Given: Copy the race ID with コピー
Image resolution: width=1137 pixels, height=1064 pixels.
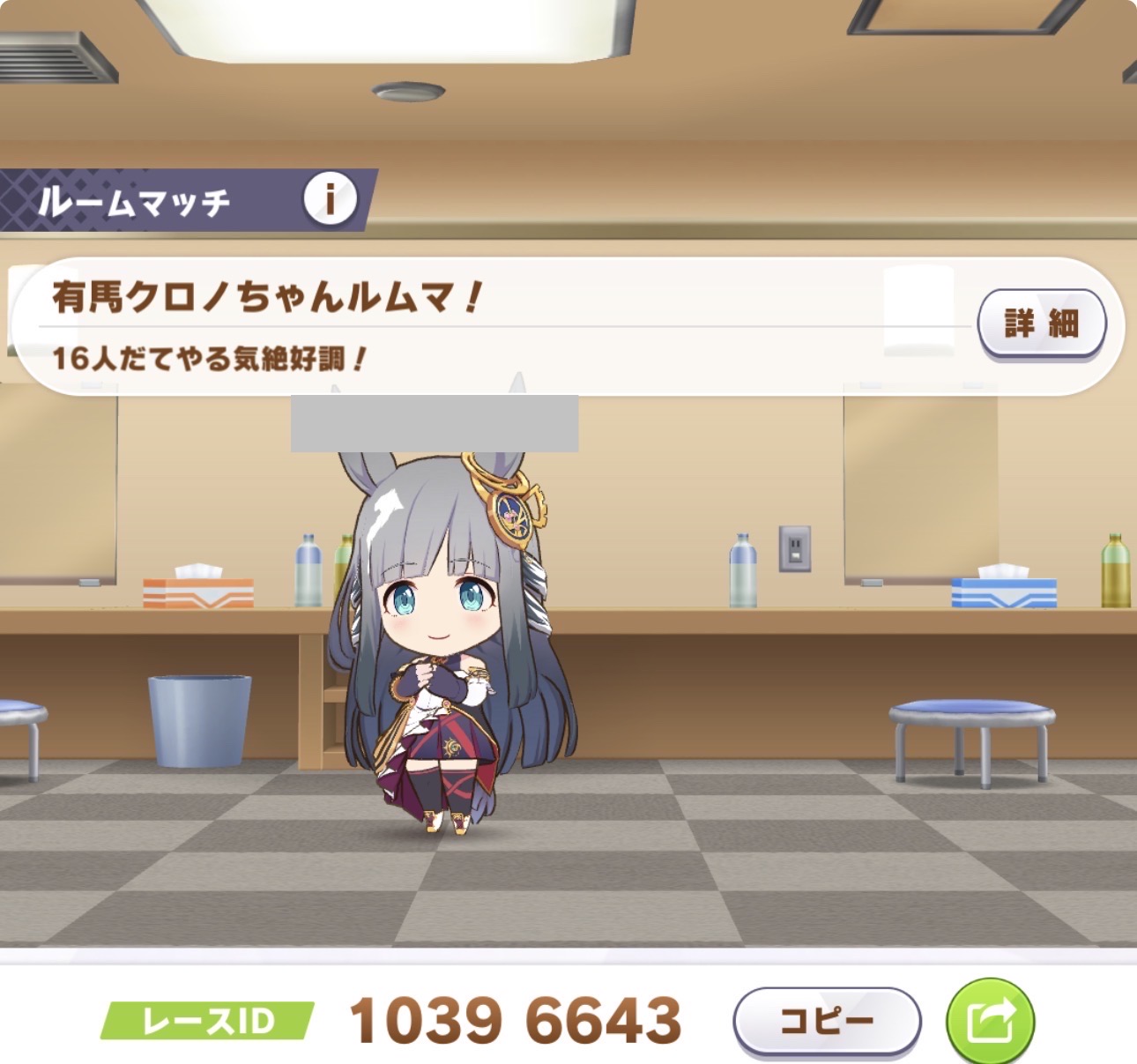Looking at the screenshot, I should (827, 1021).
